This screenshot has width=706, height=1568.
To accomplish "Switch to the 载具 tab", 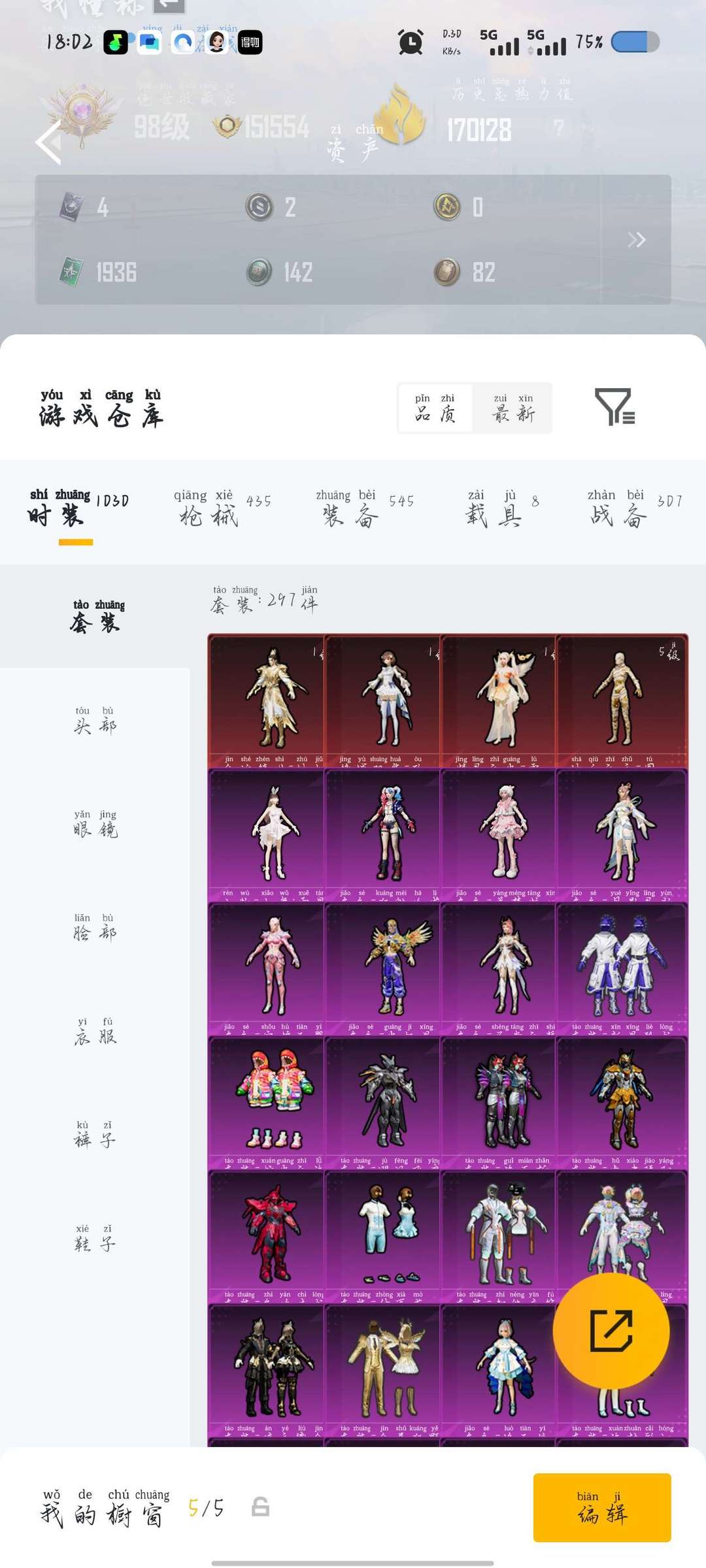I will coord(502,508).
